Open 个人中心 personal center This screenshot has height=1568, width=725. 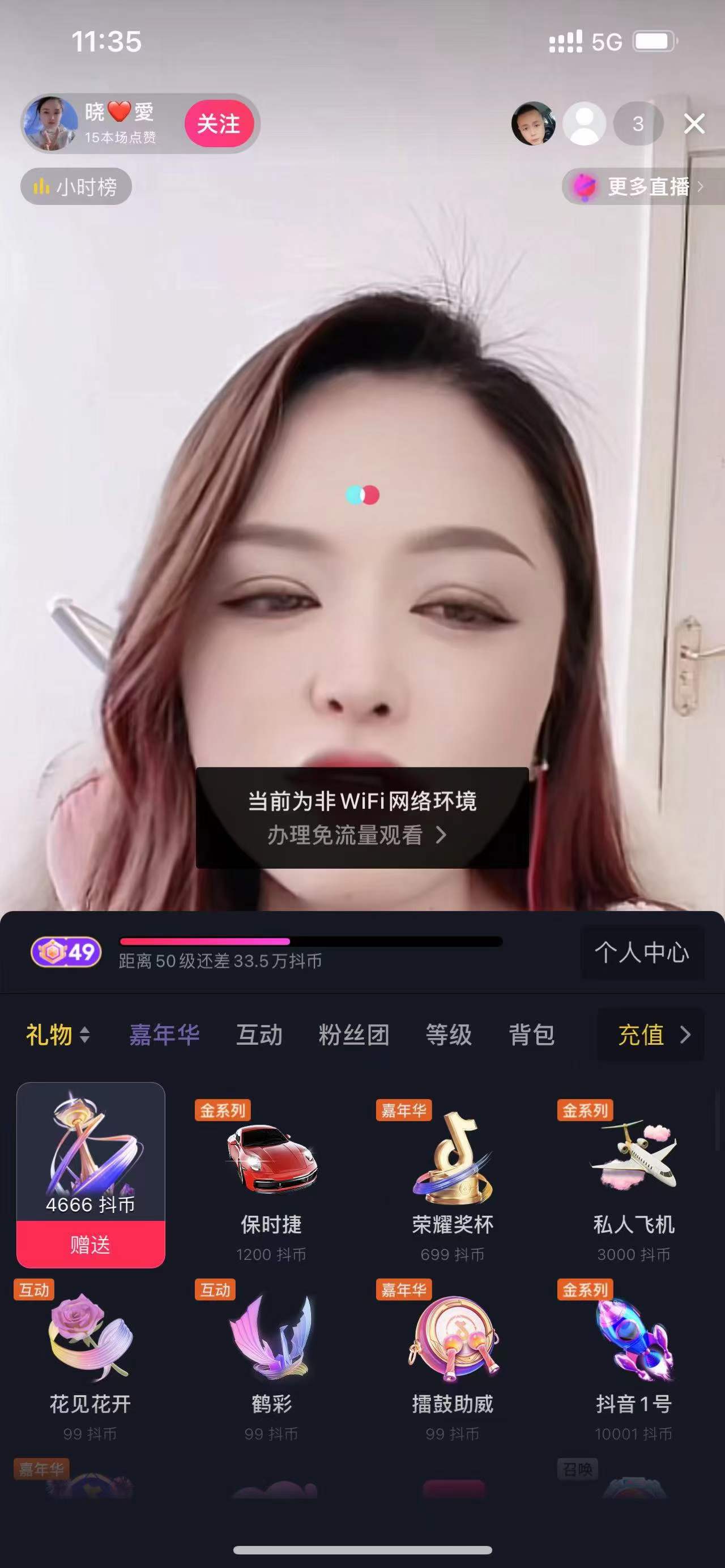coord(642,952)
